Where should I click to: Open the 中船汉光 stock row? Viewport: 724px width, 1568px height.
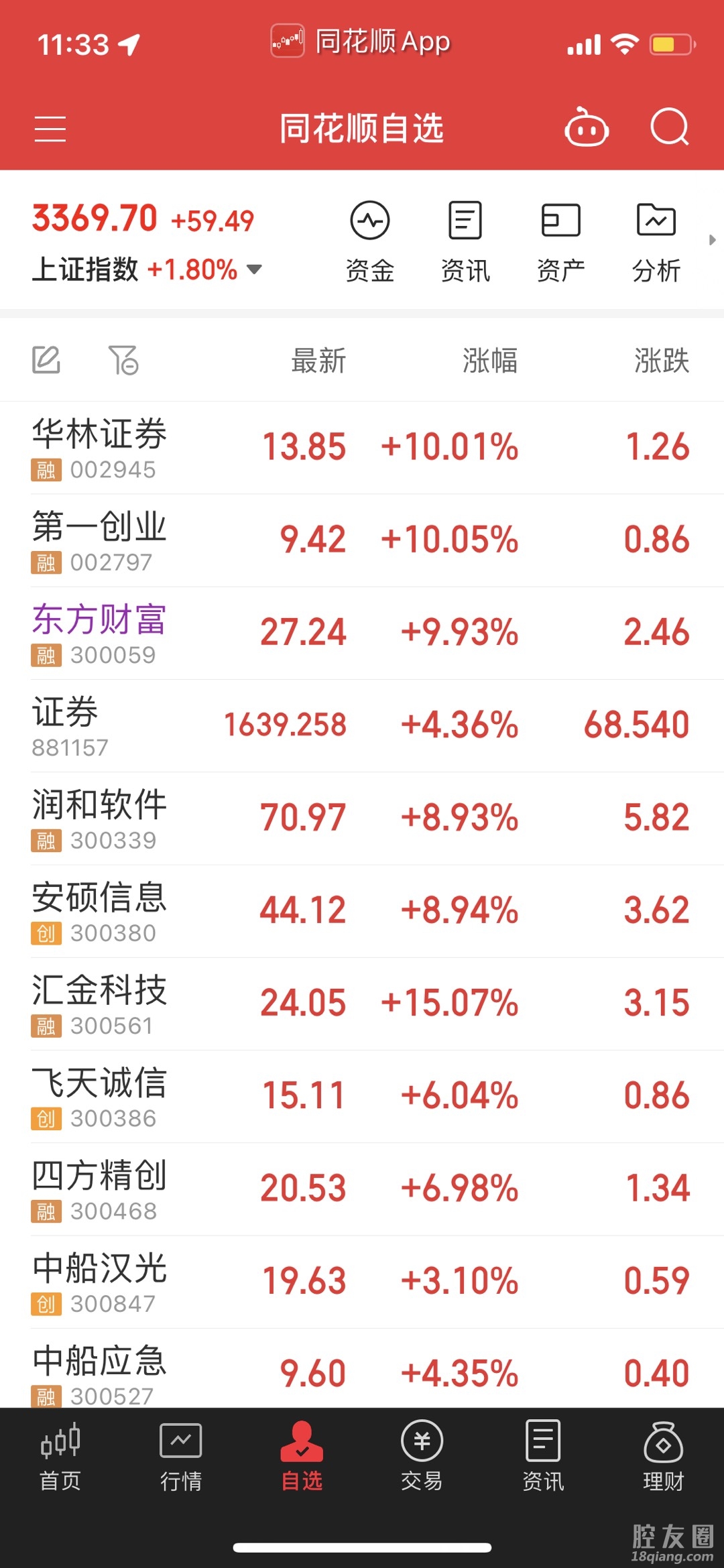click(x=362, y=1282)
